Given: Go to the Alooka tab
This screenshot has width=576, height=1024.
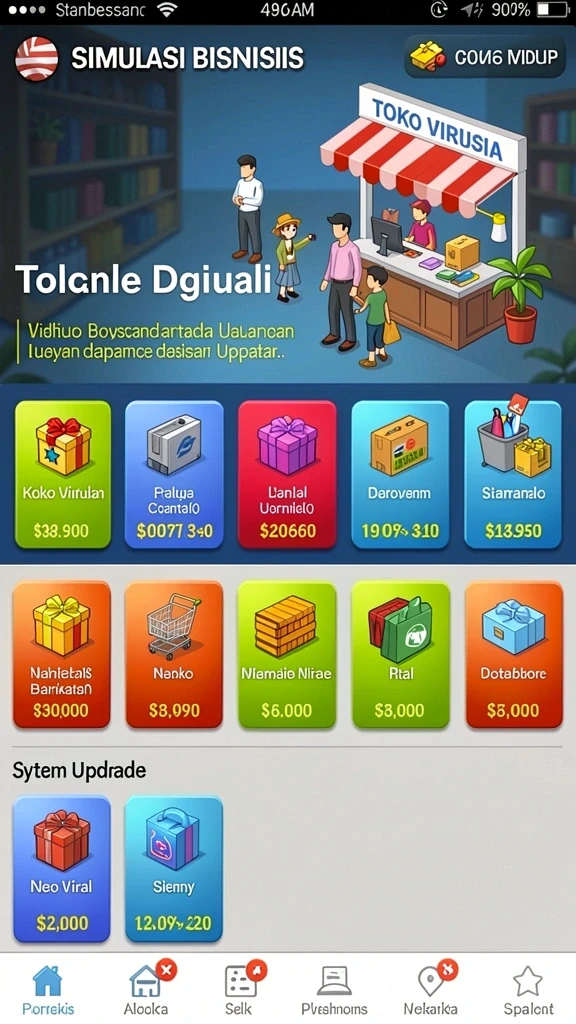Looking at the screenshot, I should pyautogui.click(x=146, y=990).
